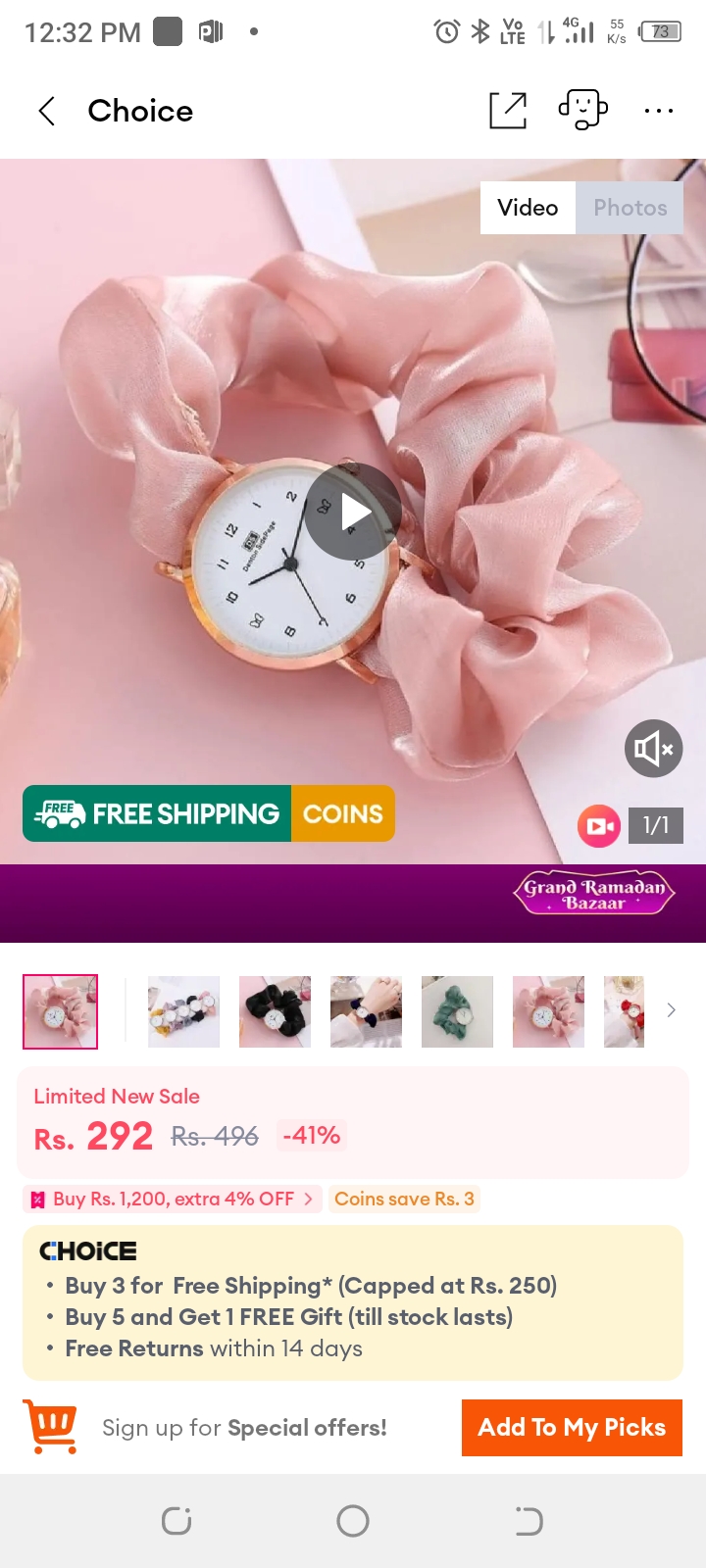View the green scrunchie watch thumbnail
The width and height of the screenshot is (706, 1568).
(457, 1011)
